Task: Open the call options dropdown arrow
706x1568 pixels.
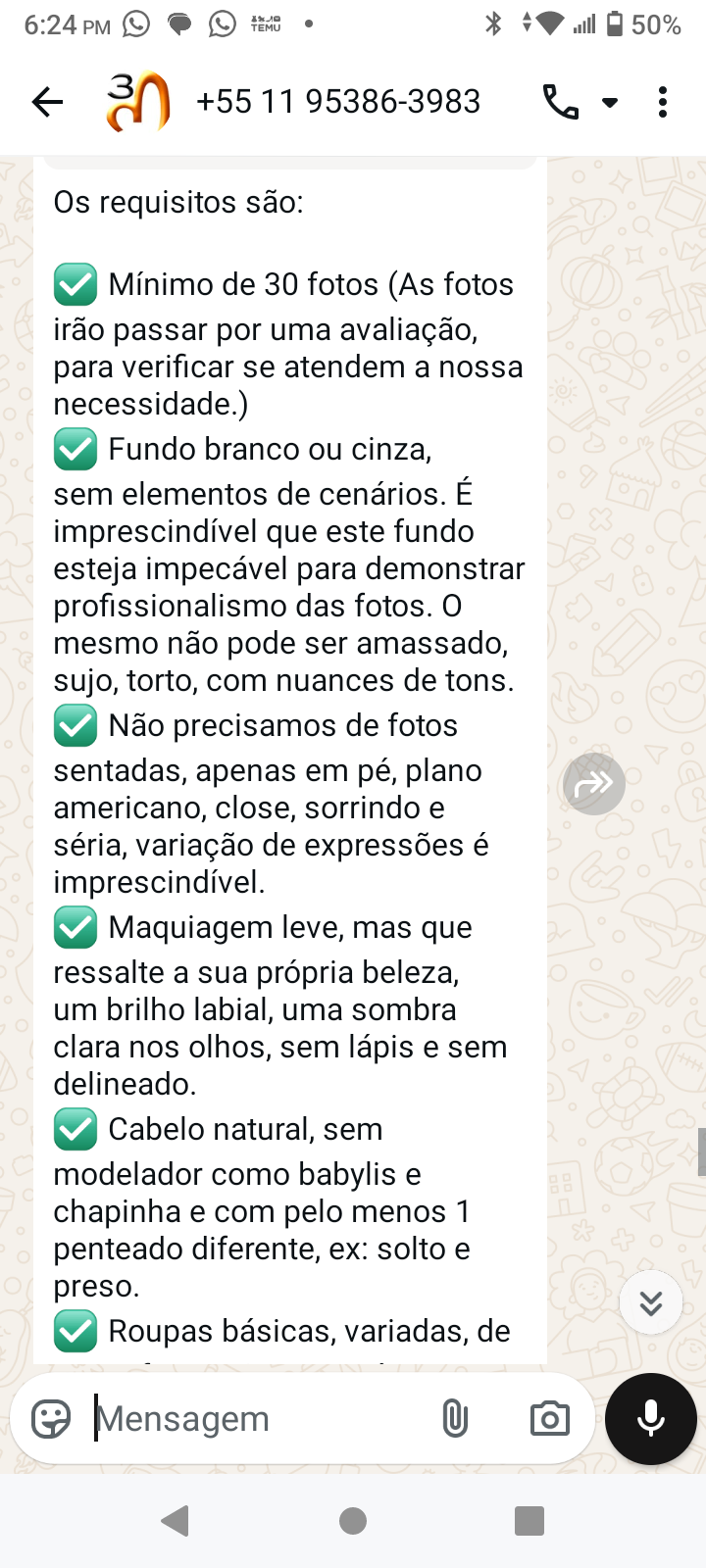Action: click(612, 101)
